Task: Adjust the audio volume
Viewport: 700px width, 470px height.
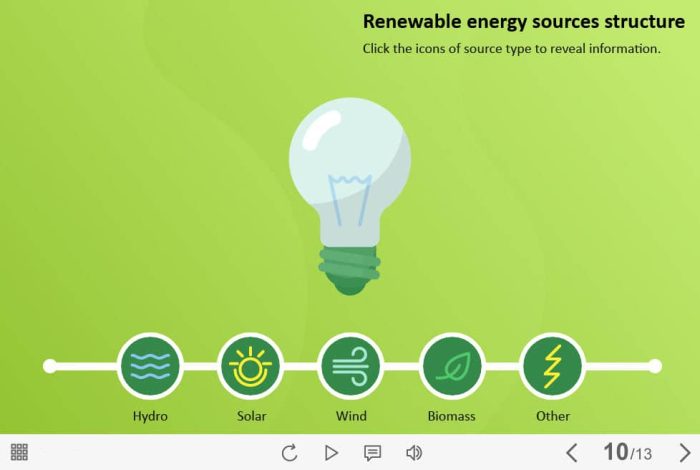Action: pos(414,453)
